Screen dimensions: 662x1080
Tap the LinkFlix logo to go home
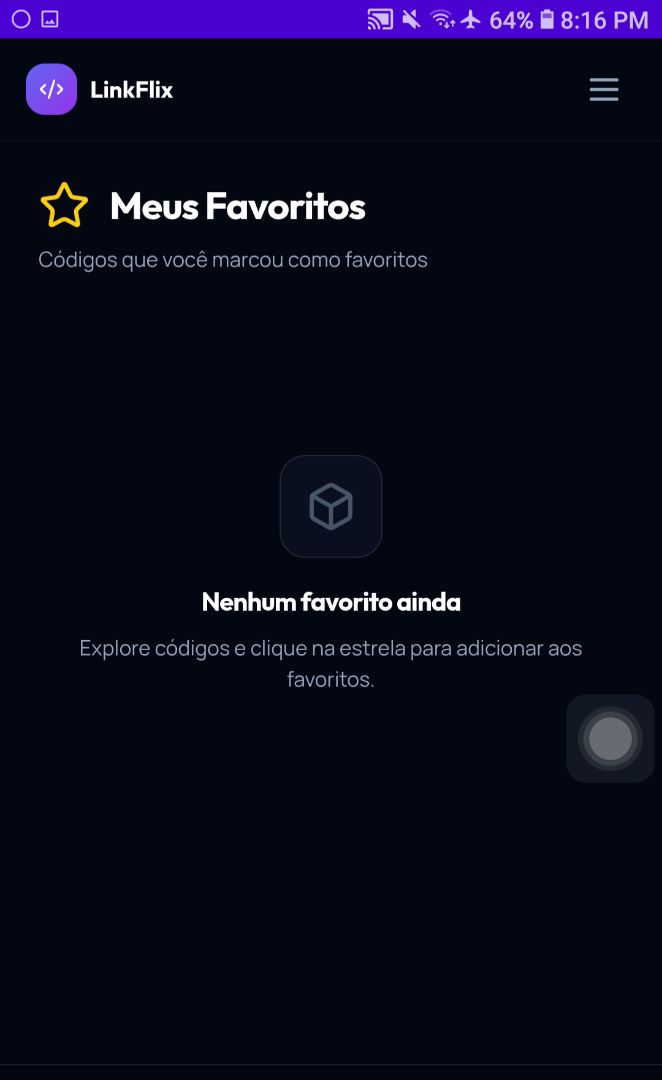point(52,90)
